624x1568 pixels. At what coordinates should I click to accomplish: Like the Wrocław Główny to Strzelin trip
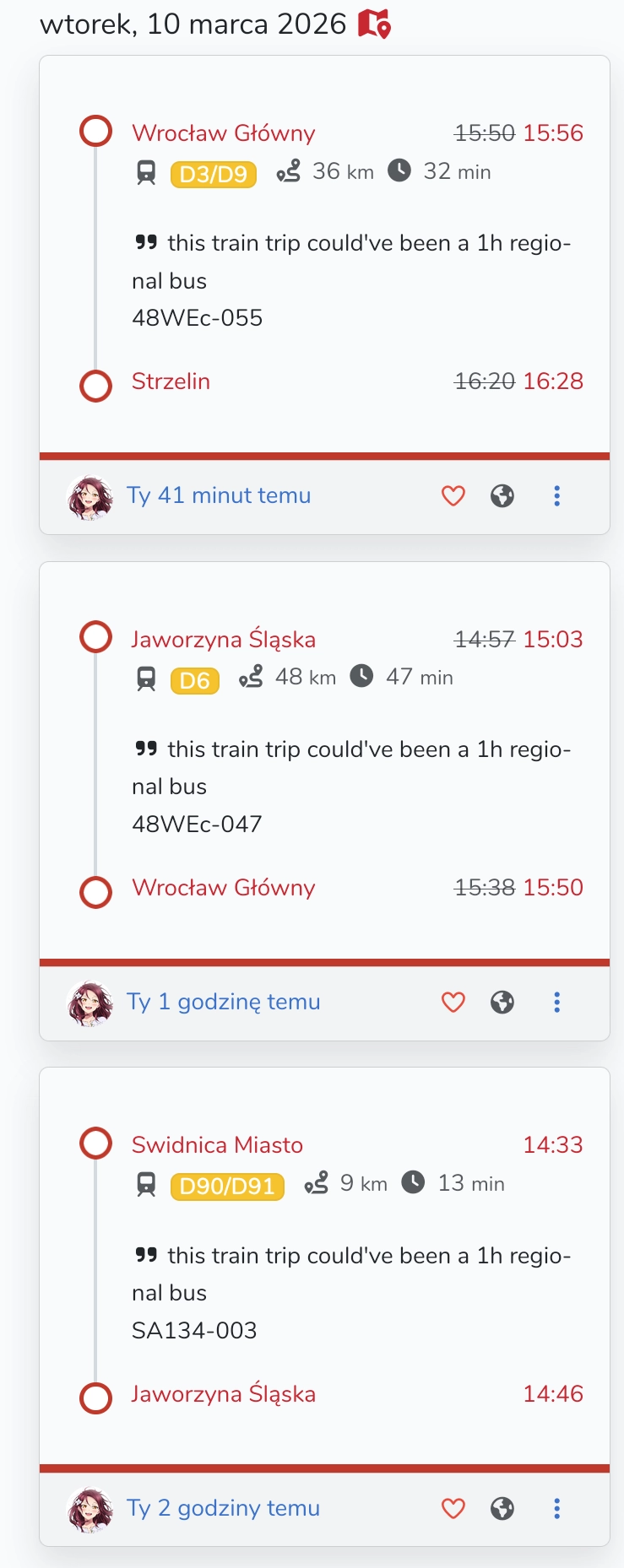coord(453,495)
